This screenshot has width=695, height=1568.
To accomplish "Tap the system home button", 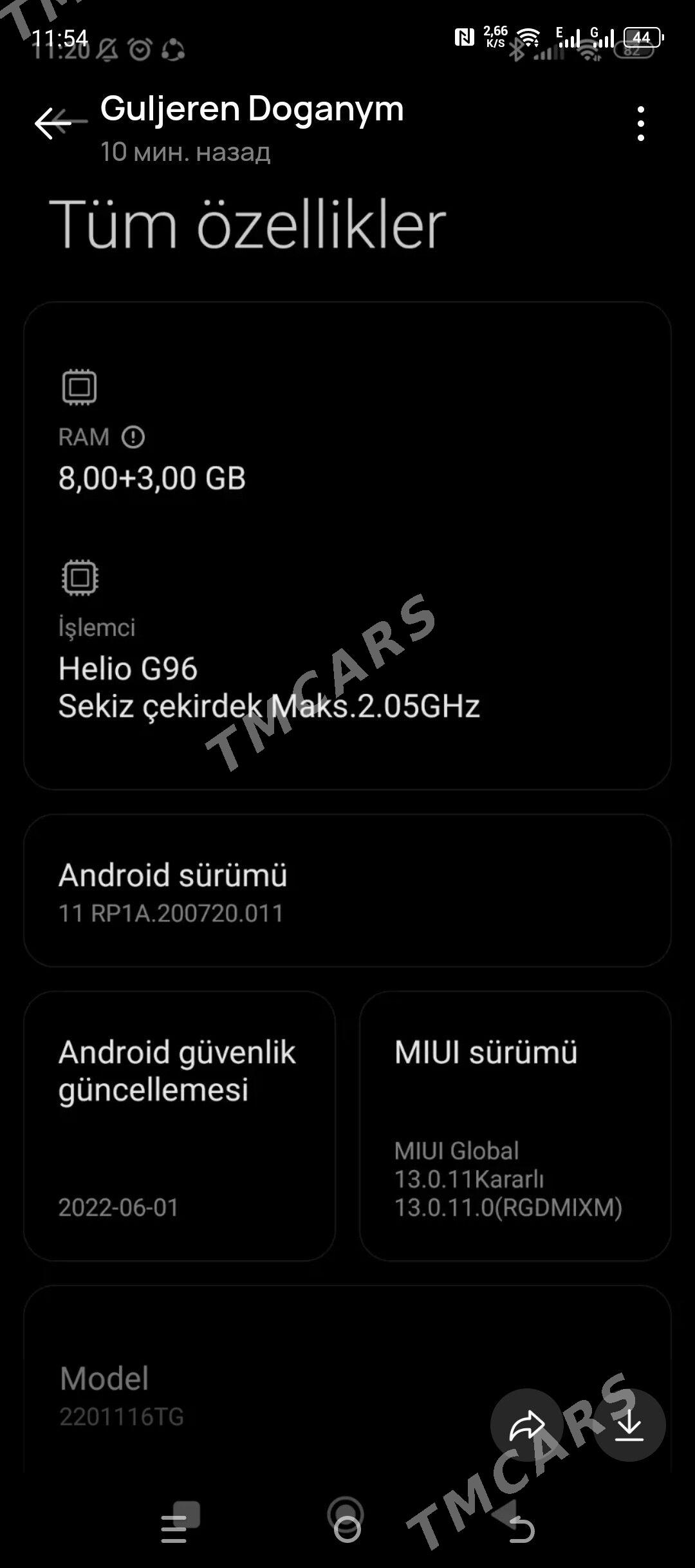I will point(347,1528).
